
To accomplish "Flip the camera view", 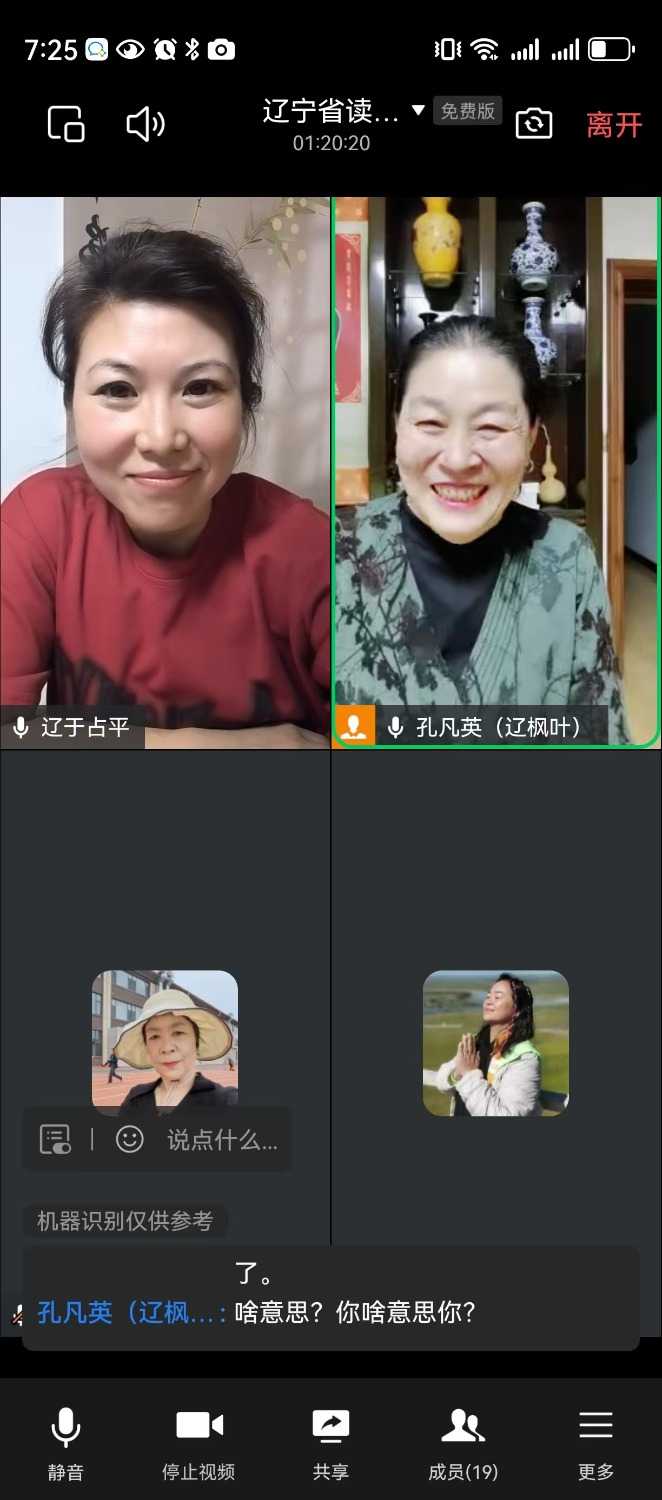I will pyautogui.click(x=533, y=124).
